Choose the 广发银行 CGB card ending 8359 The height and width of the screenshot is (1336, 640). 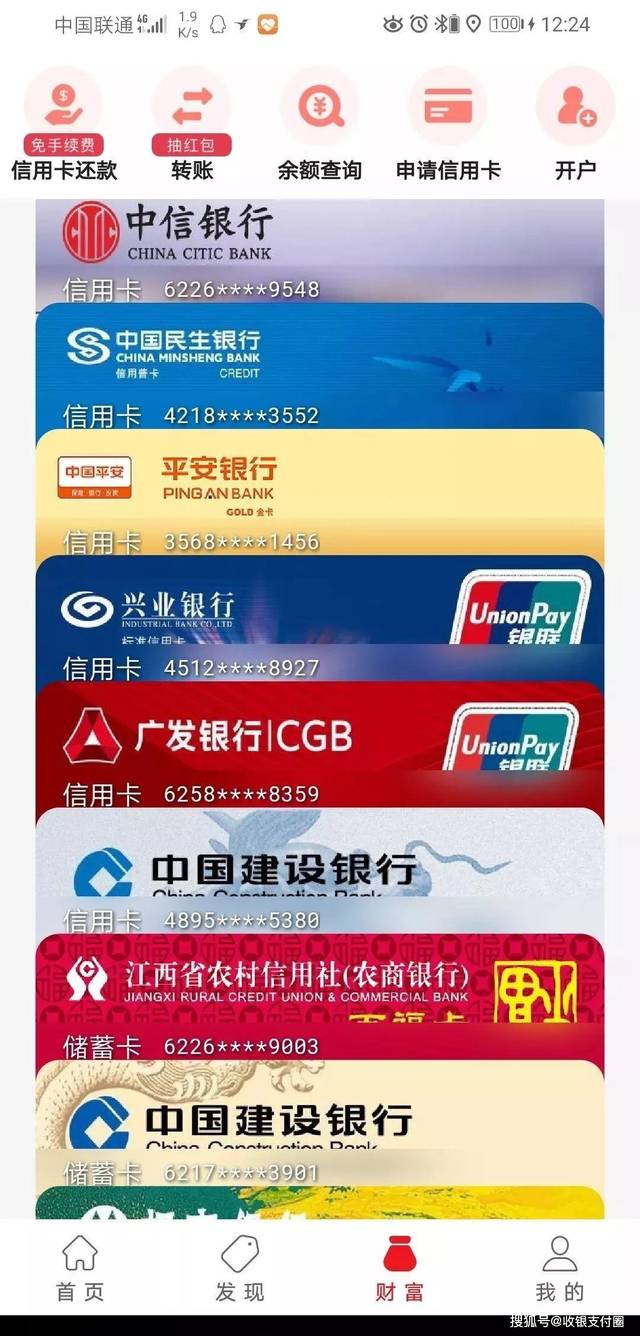tap(320, 745)
